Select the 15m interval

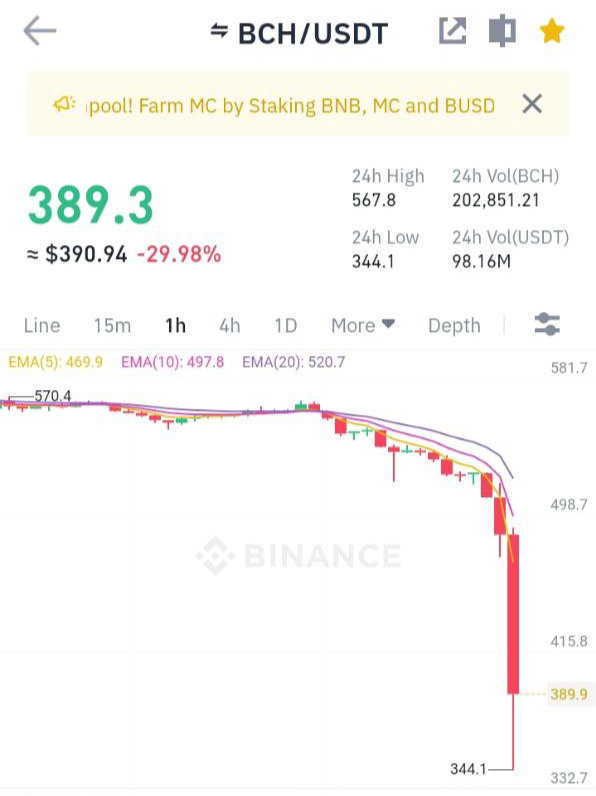click(x=112, y=325)
